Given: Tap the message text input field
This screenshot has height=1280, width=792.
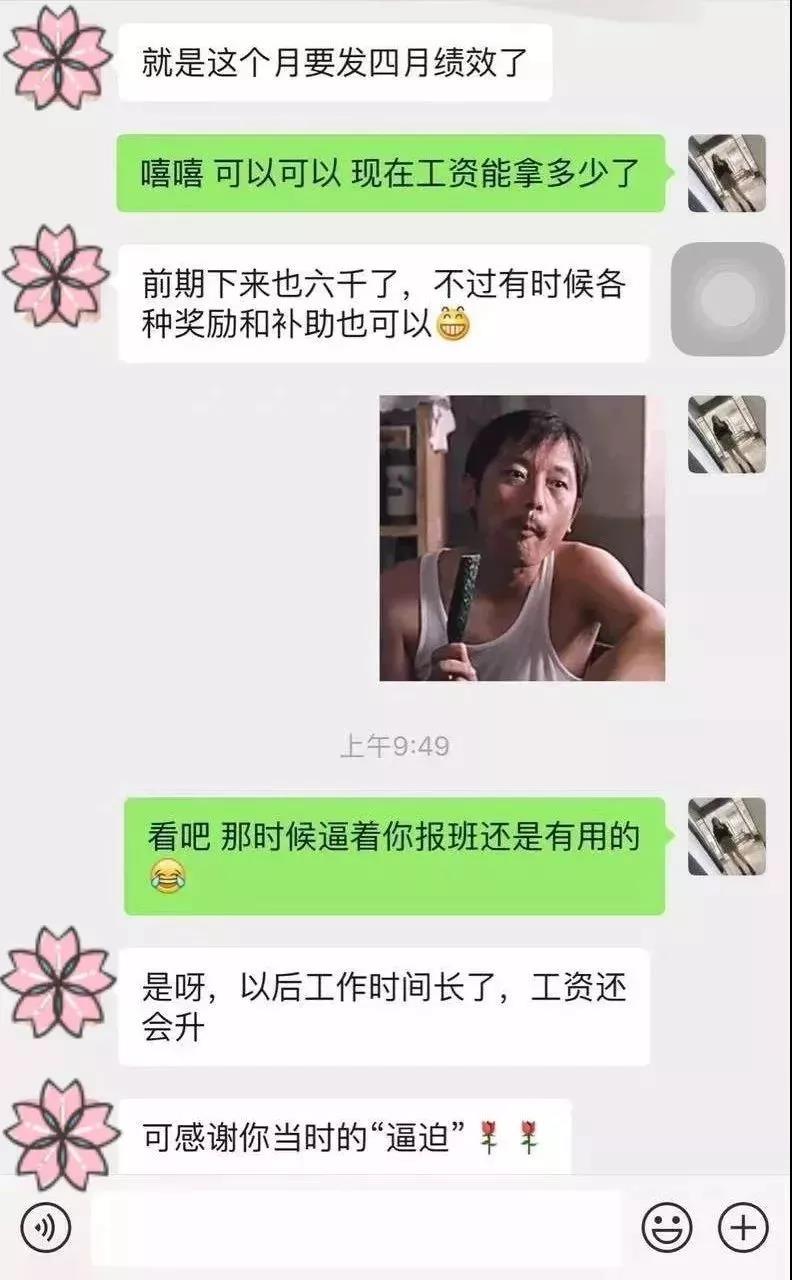Looking at the screenshot, I should point(355,1227).
